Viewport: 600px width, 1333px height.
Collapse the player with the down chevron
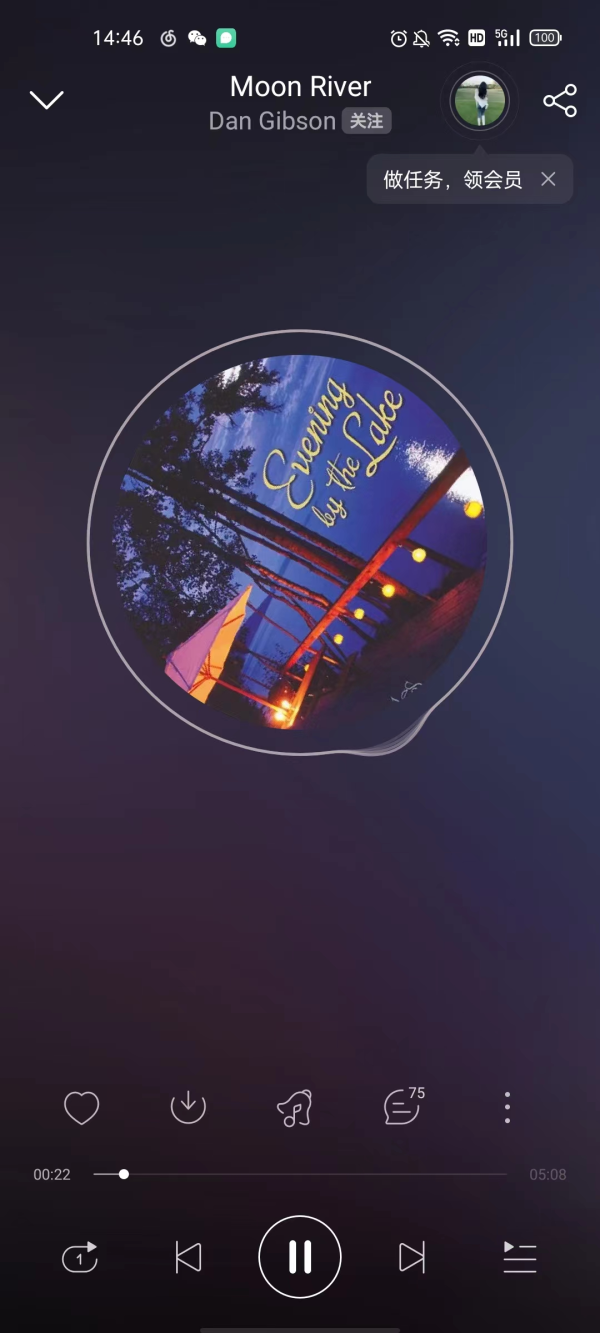coord(47,99)
